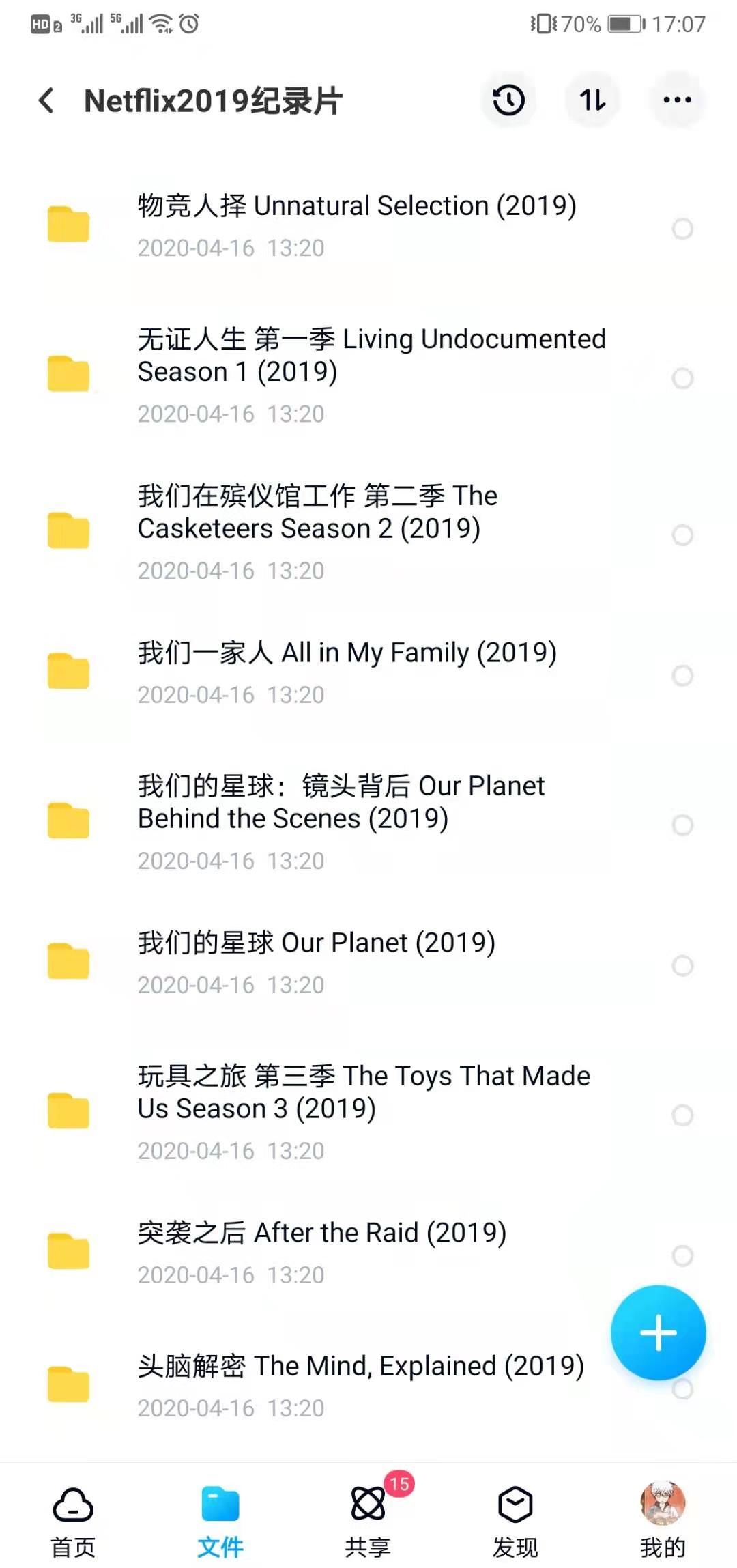Open the All in My Family folder
Image resolution: width=737 pixels, height=1568 pixels.
[x=347, y=672]
